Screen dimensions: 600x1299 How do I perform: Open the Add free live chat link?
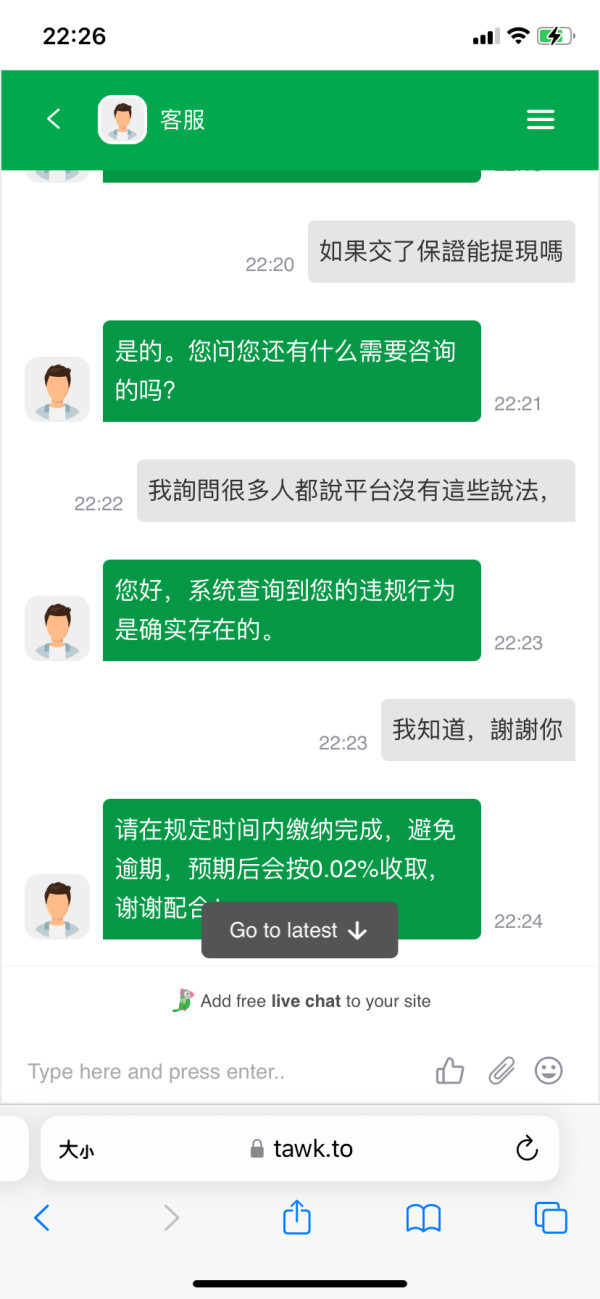[x=301, y=1001]
